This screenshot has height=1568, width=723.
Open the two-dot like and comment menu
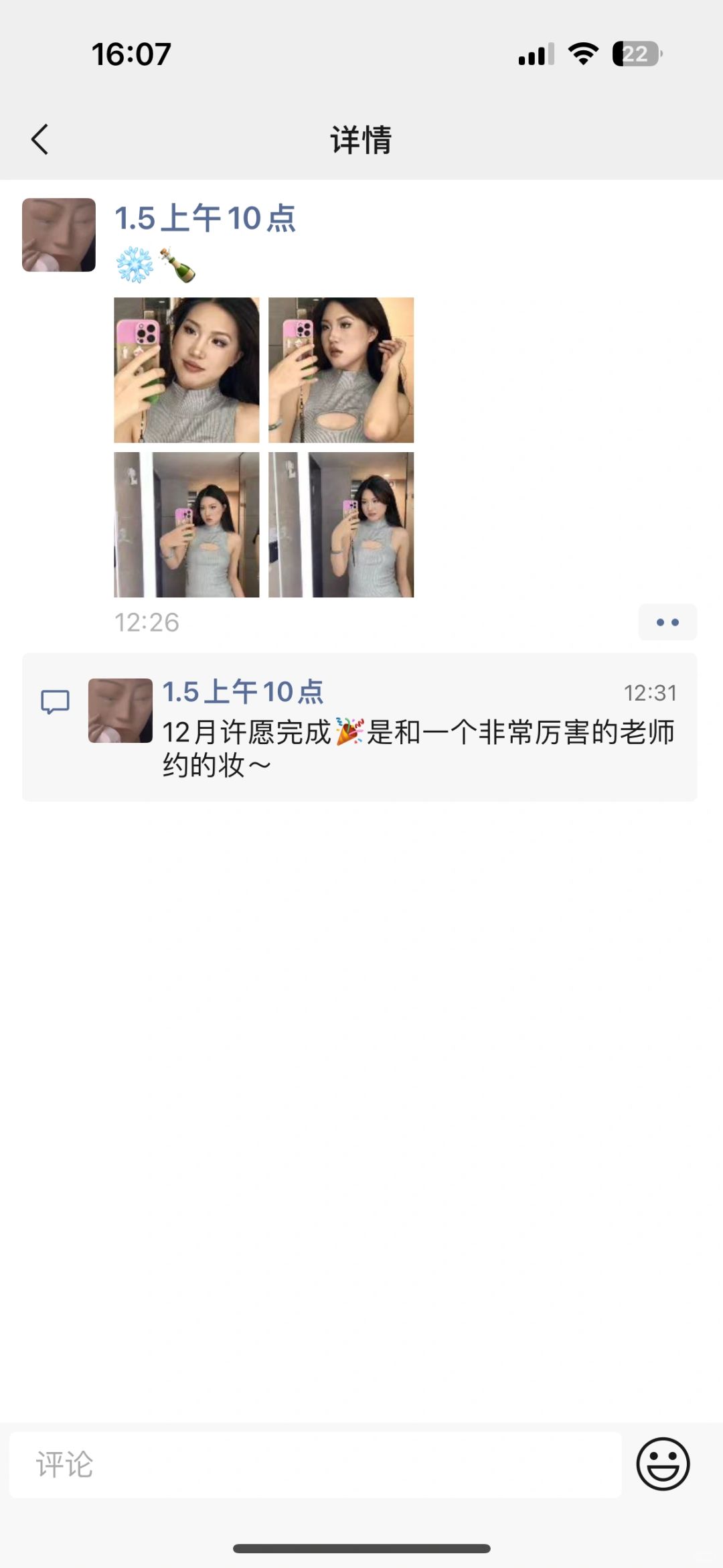(x=667, y=622)
